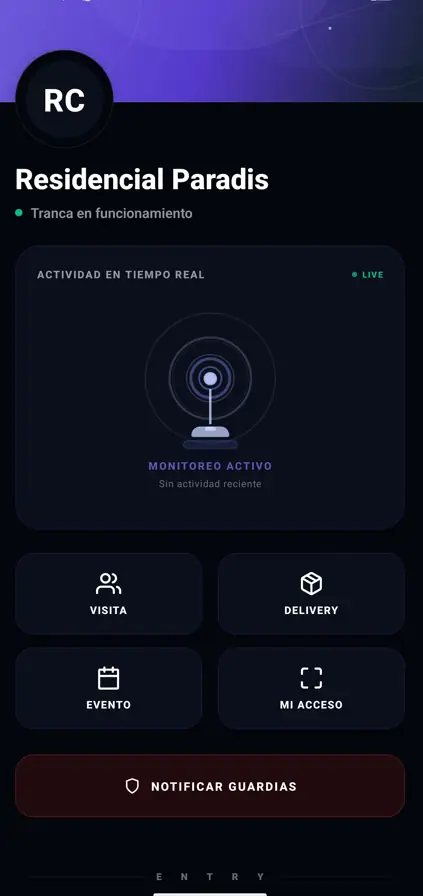Open the Delivery option
The height and width of the screenshot is (896, 423).
[x=312, y=594]
